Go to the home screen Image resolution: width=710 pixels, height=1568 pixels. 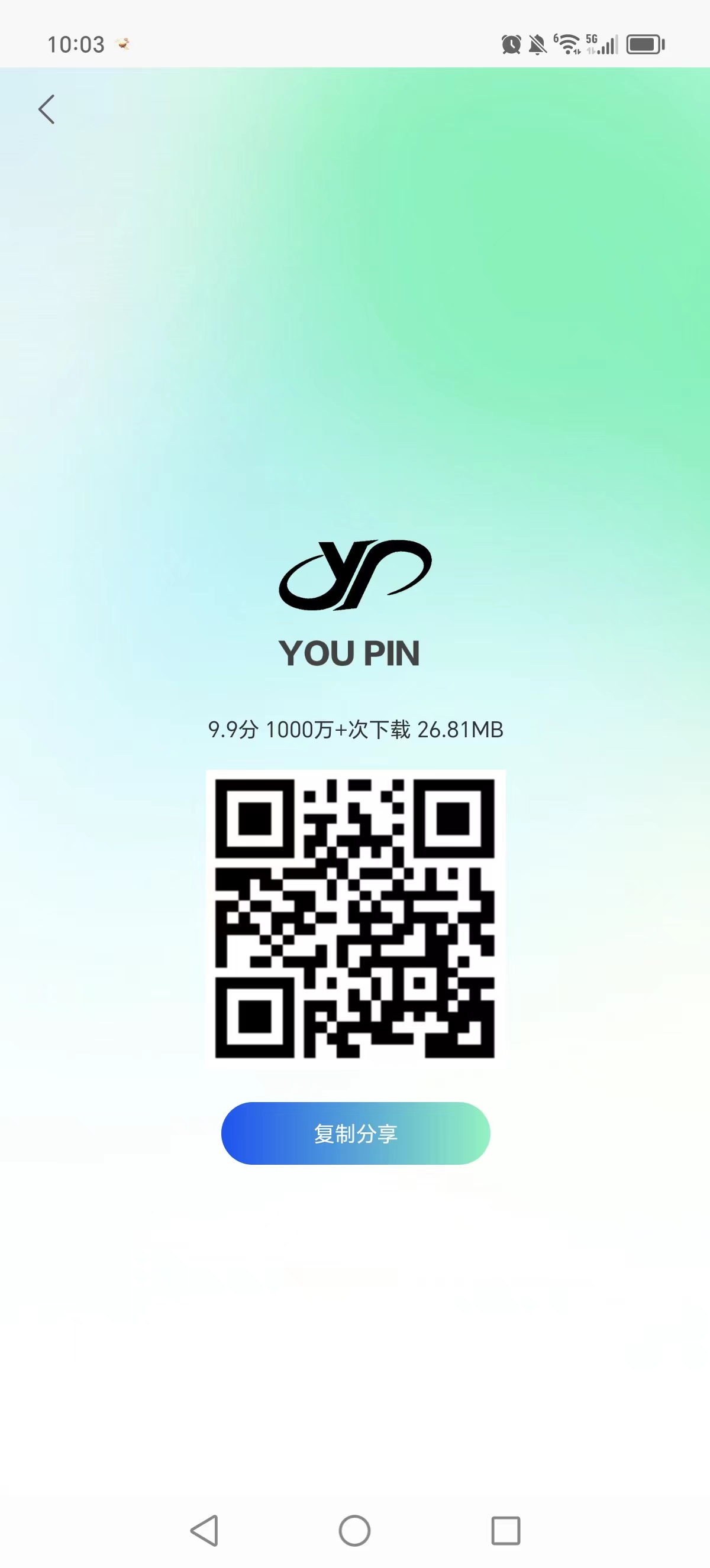pos(354,1530)
